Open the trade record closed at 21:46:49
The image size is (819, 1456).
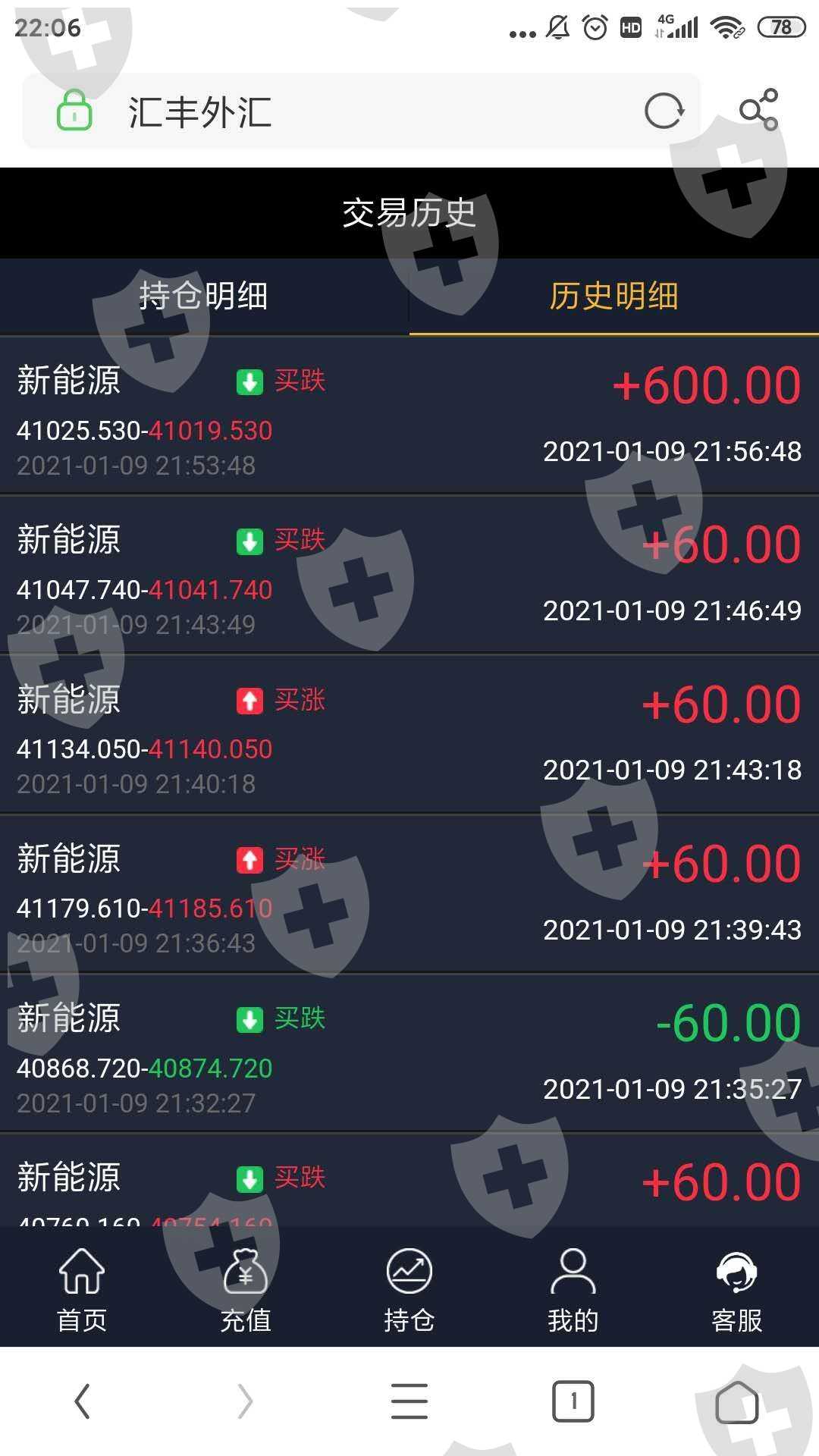click(x=409, y=576)
